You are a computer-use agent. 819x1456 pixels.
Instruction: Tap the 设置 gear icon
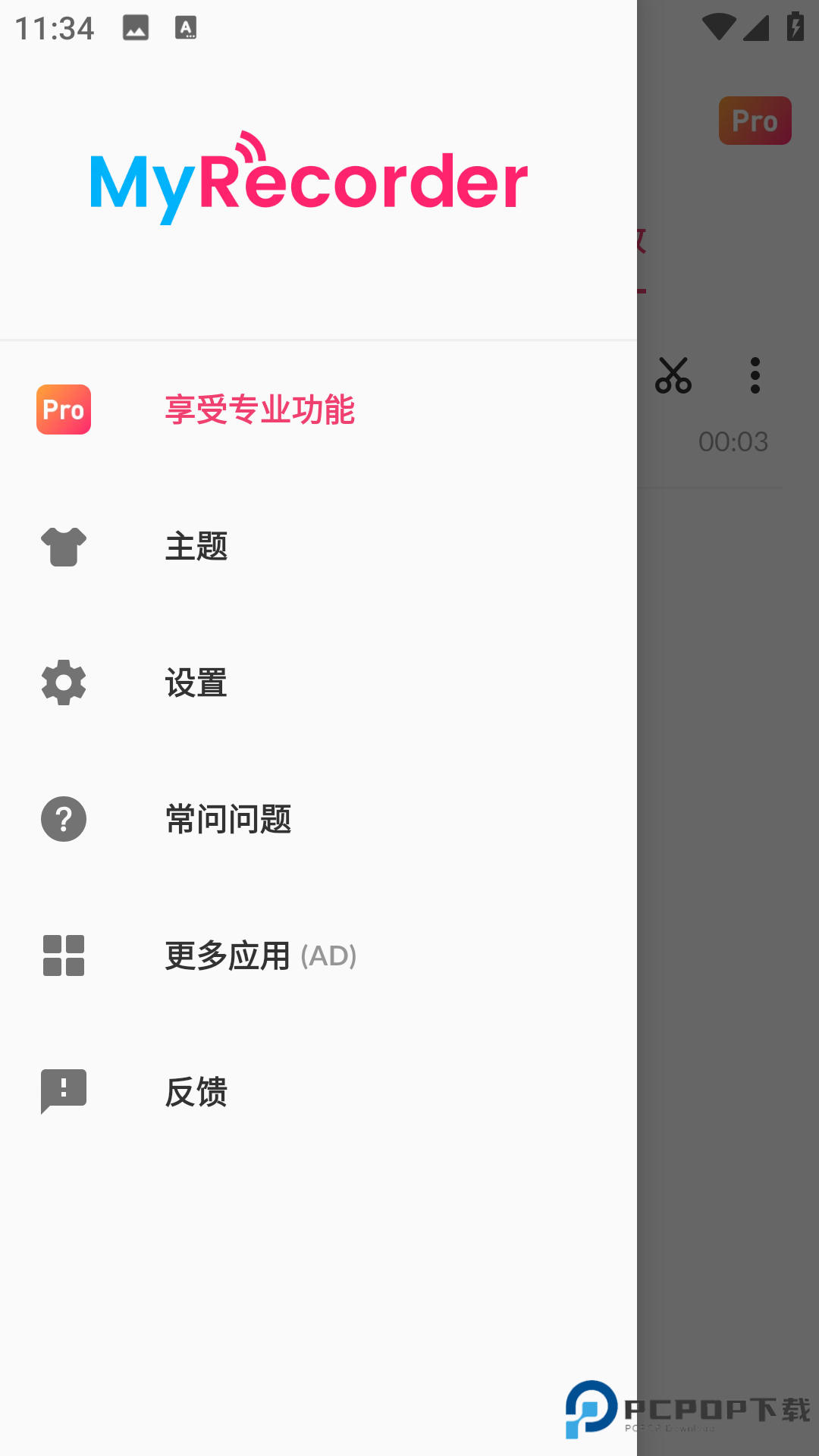(63, 683)
